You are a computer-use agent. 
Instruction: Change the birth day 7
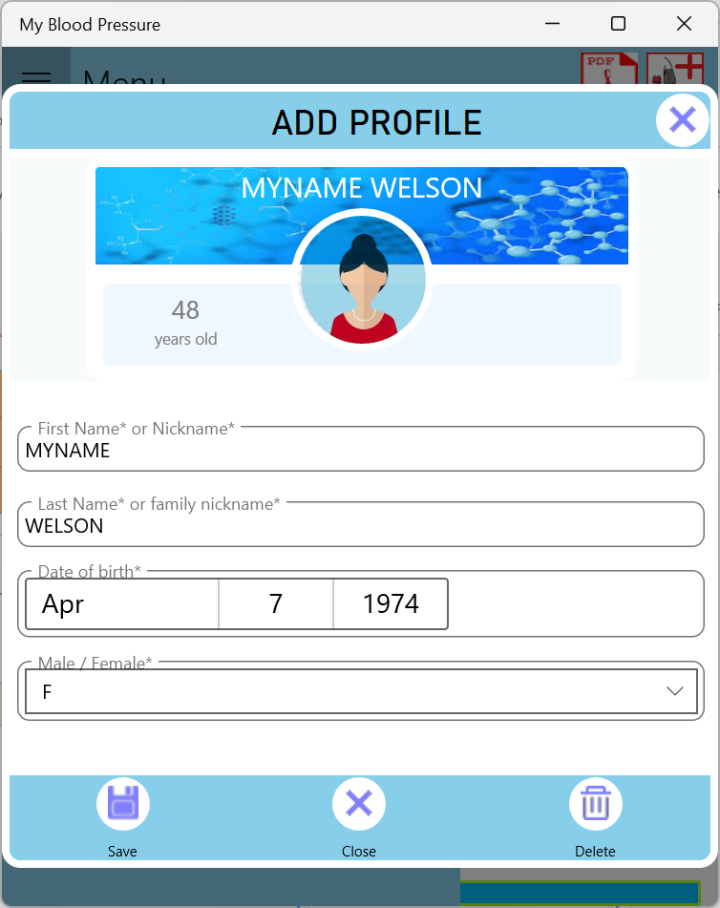[276, 604]
